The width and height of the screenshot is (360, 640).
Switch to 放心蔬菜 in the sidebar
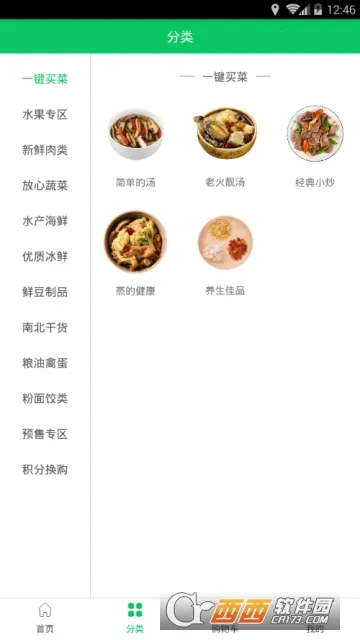(45, 186)
